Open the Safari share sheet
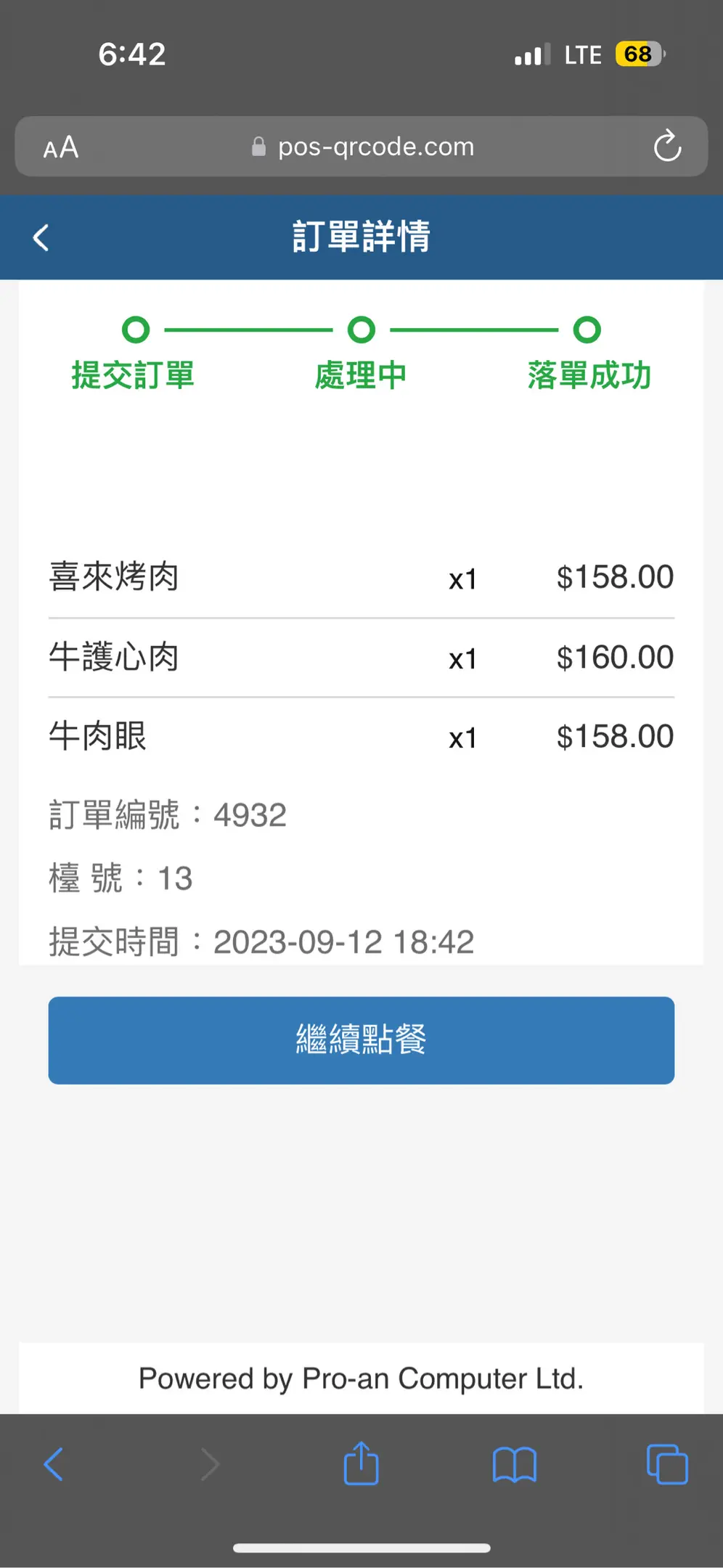Viewport: 723px width, 1568px height. coord(361,1463)
